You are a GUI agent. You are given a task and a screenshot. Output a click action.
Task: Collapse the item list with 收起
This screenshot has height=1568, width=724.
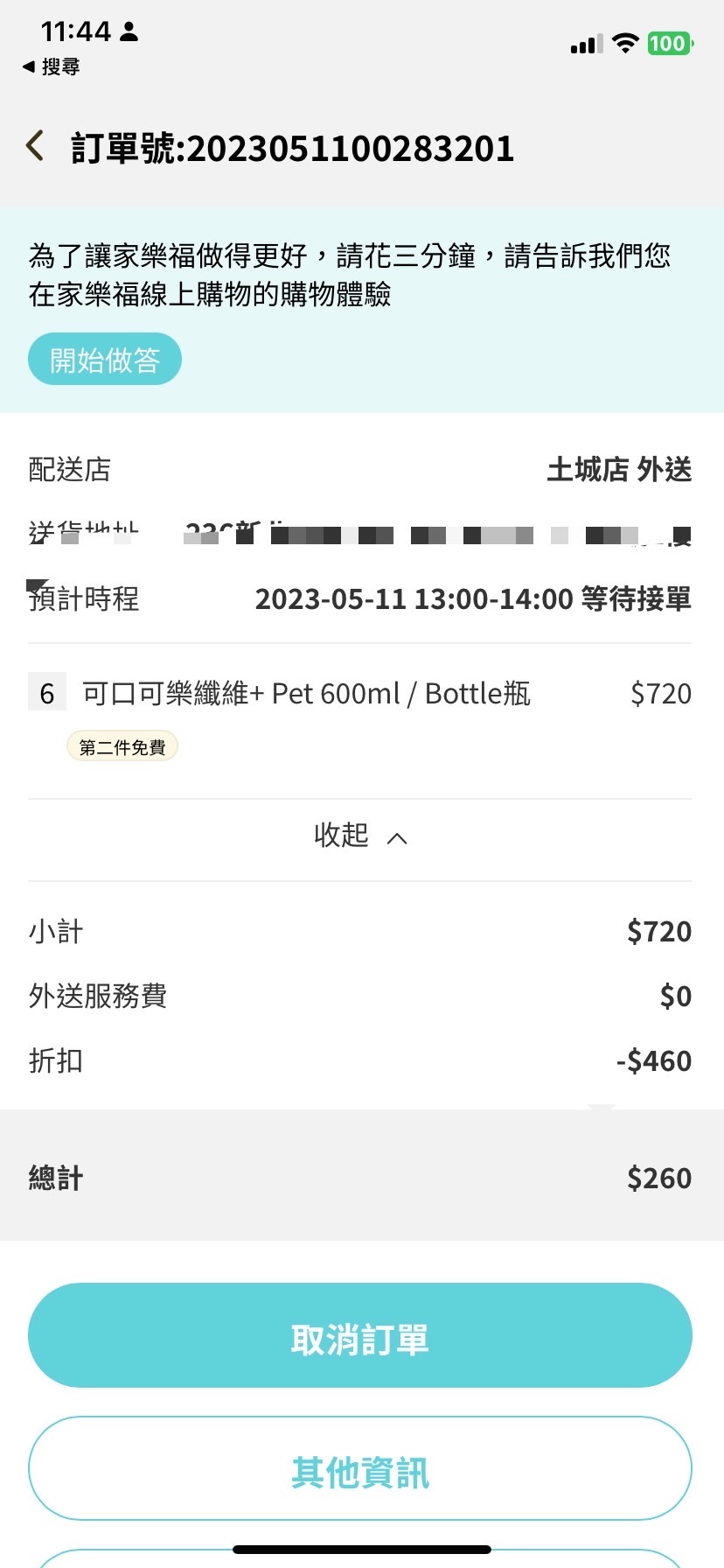coord(360,836)
